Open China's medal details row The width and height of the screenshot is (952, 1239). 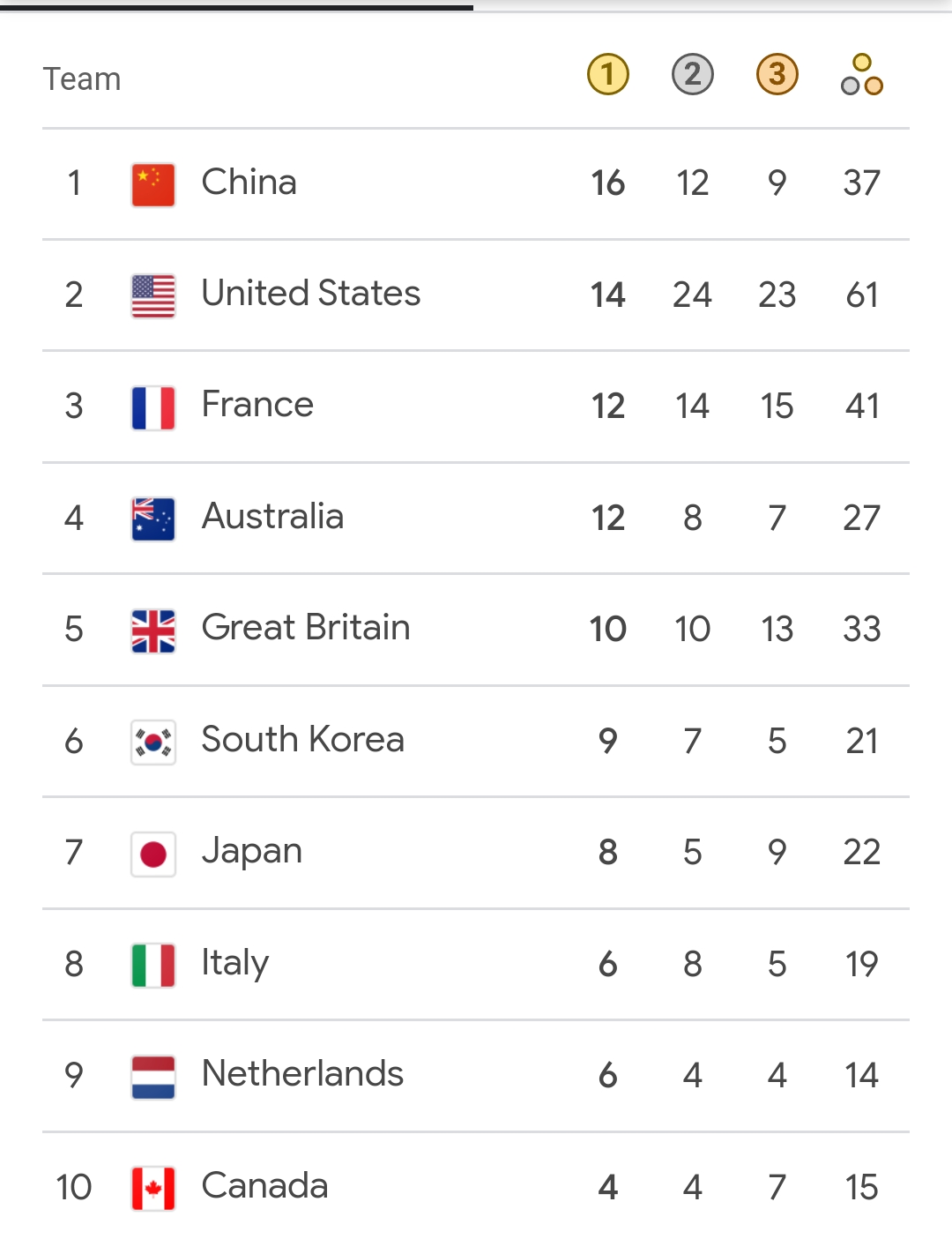click(x=249, y=183)
